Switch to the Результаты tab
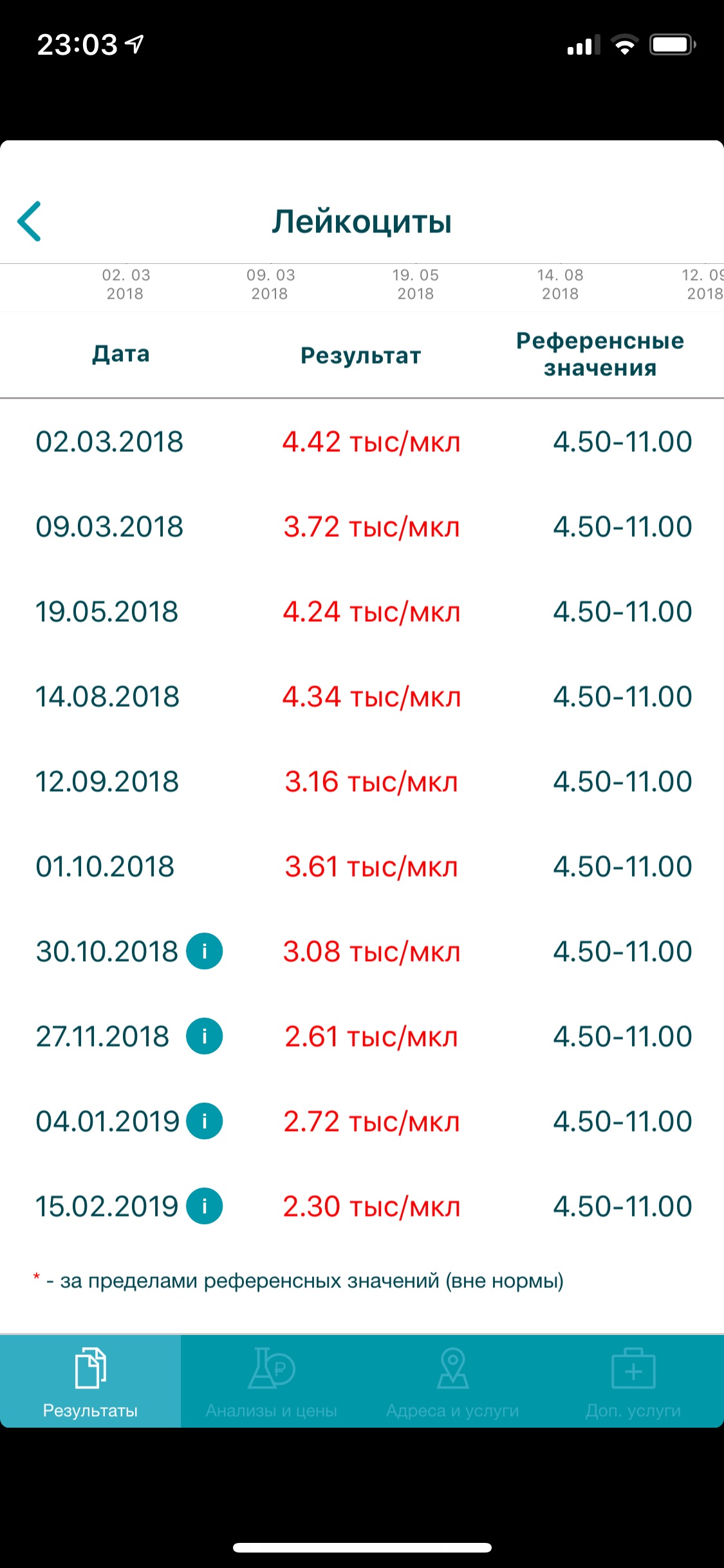 (91, 1381)
